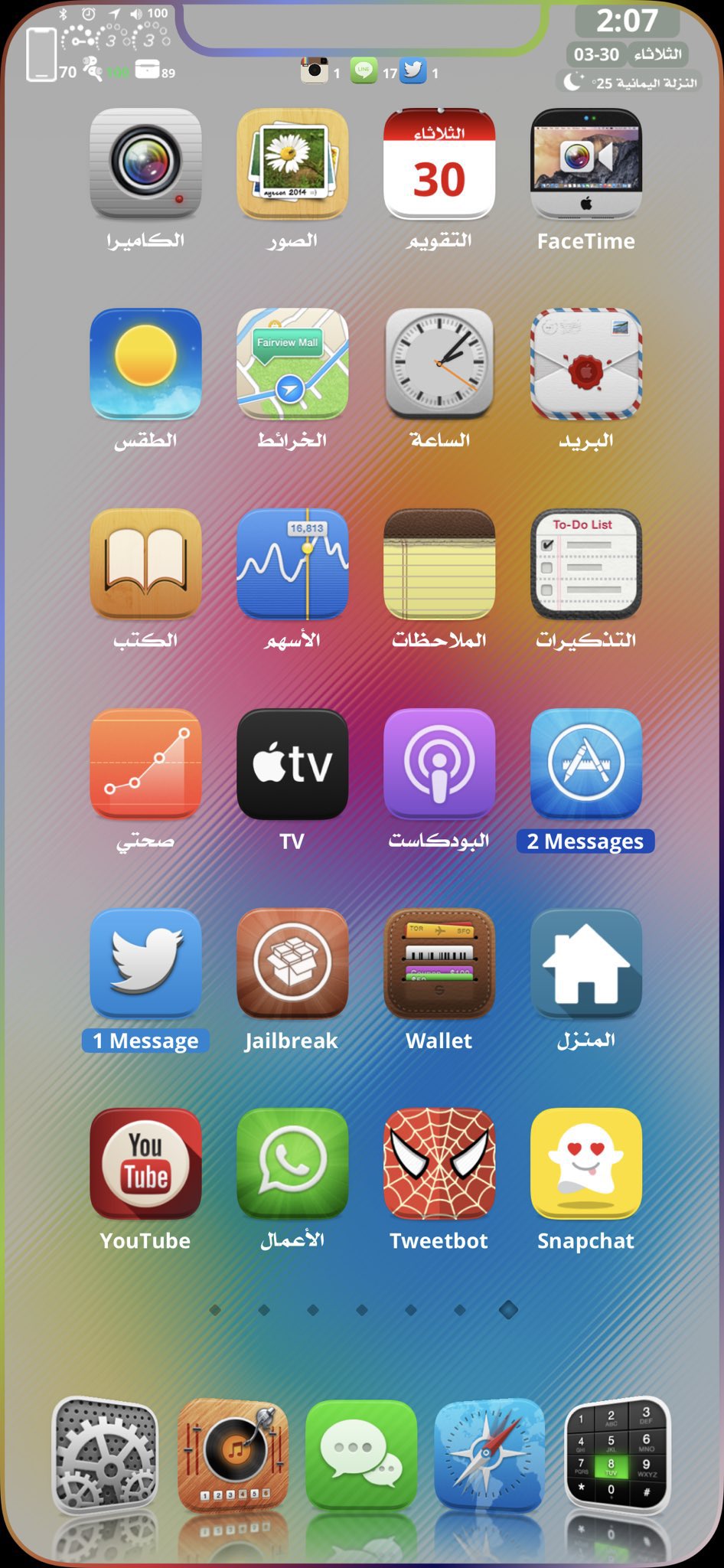Open the Stocks app

[x=292, y=563]
